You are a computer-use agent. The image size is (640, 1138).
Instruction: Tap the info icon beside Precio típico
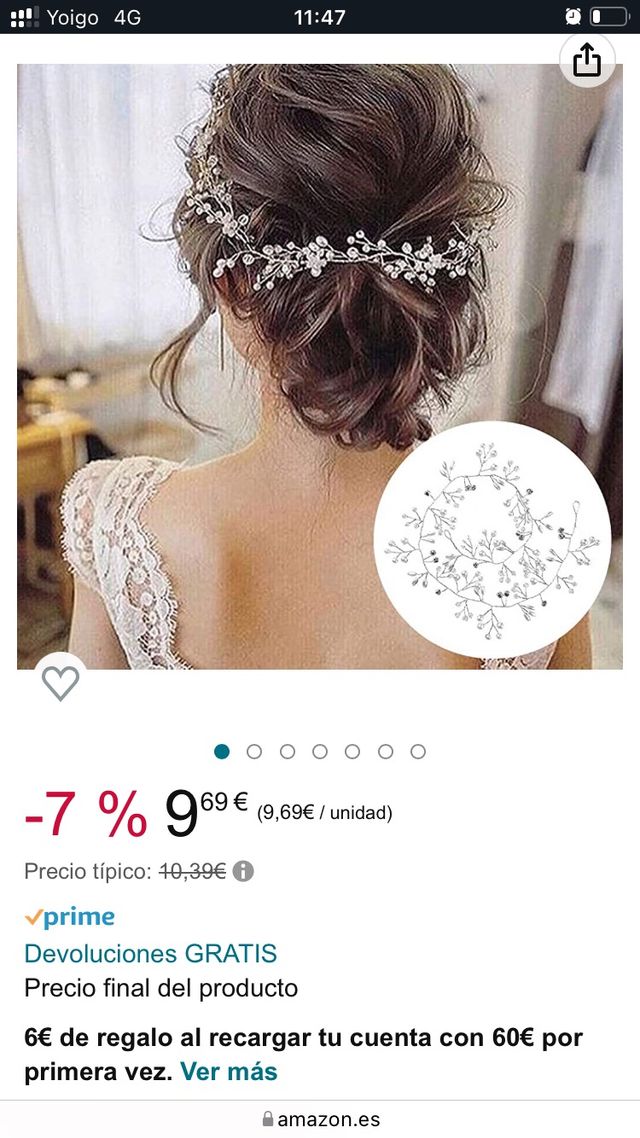point(243,871)
